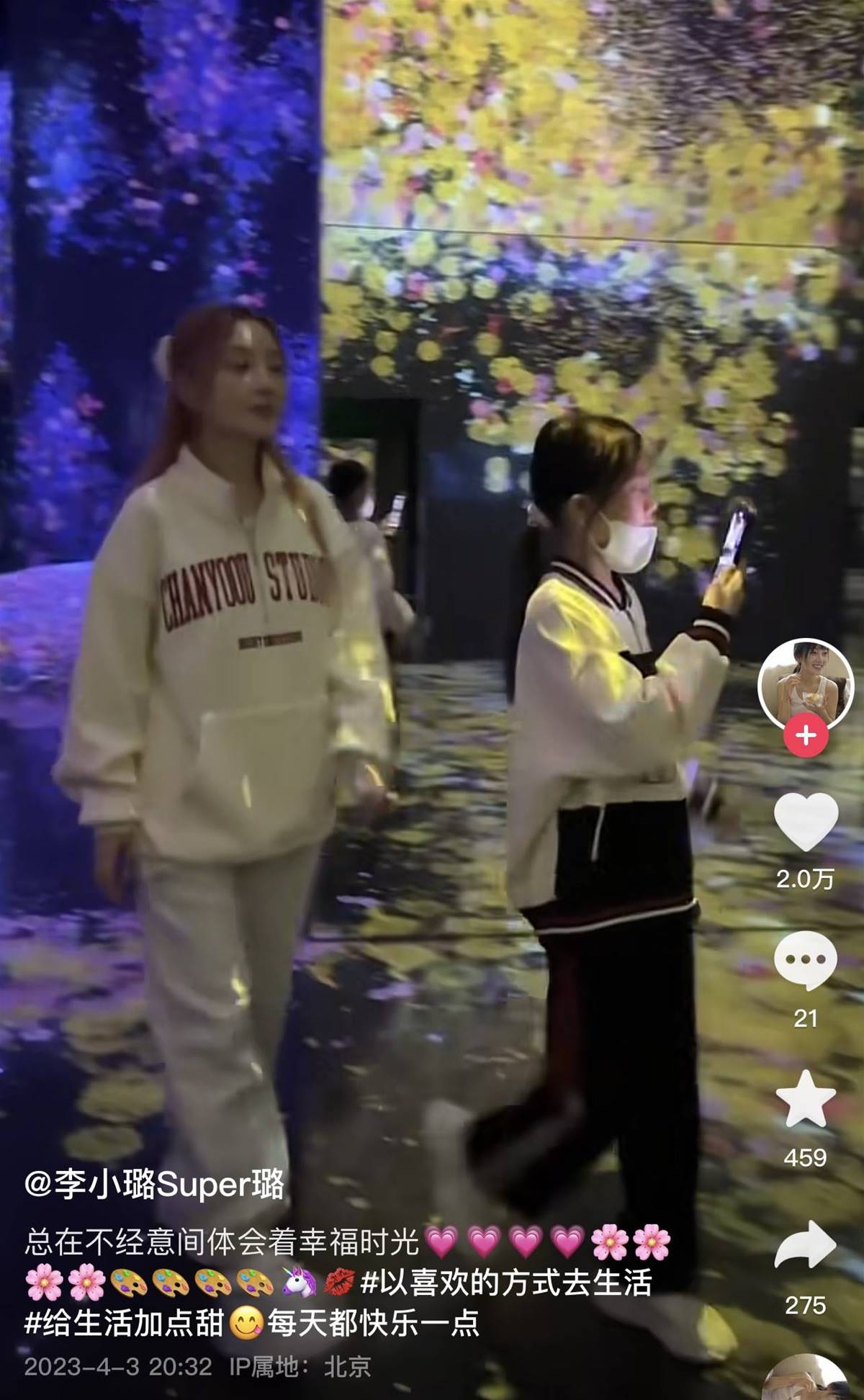The height and width of the screenshot is (1400, 864).
Task: Open the hashtag #给生活加点甜
Action: click(x=124, y=1324)
